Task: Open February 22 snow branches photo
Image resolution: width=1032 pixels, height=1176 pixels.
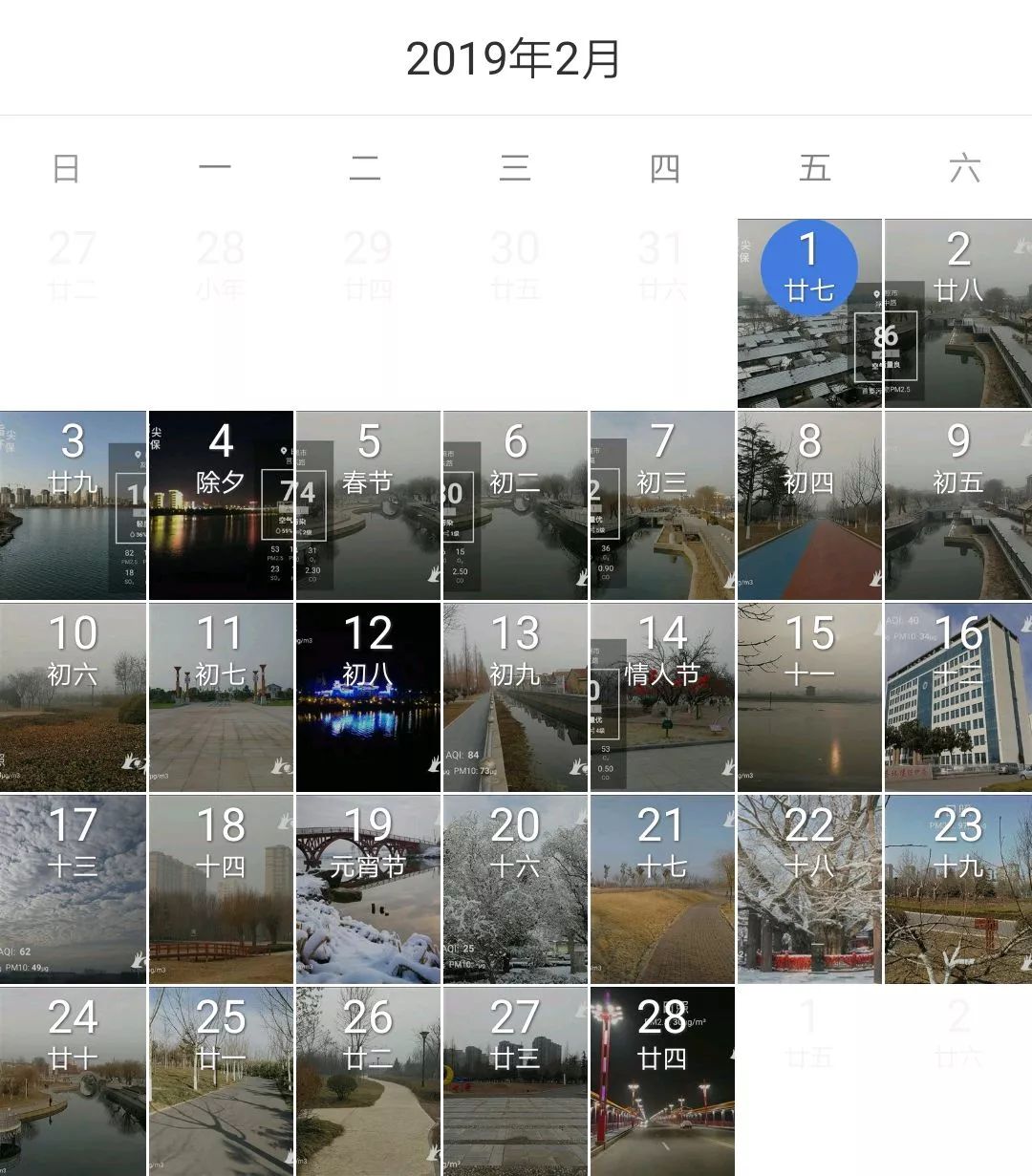Action: point(809,889)
